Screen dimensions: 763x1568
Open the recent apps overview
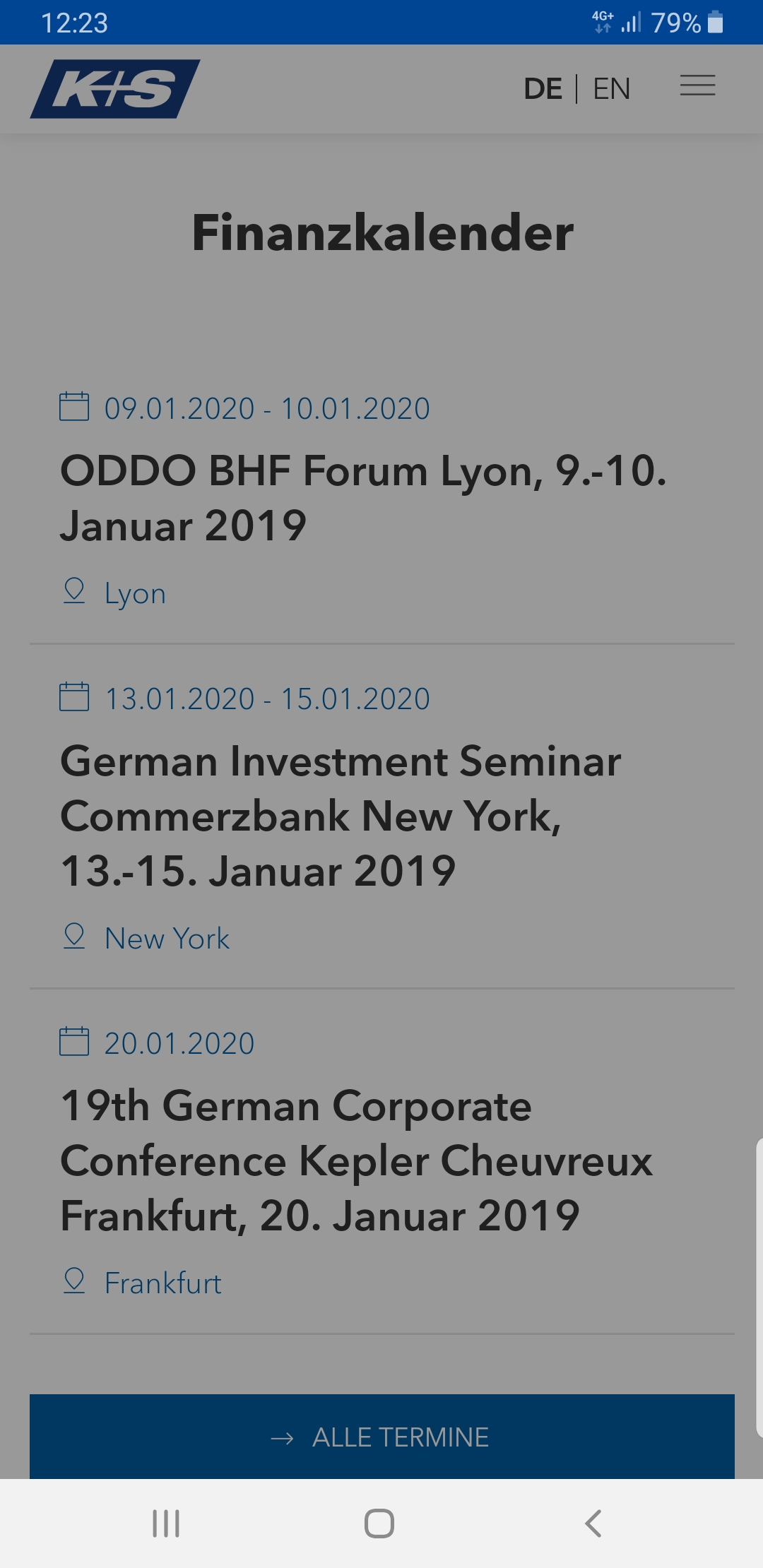click(167, 1524)
